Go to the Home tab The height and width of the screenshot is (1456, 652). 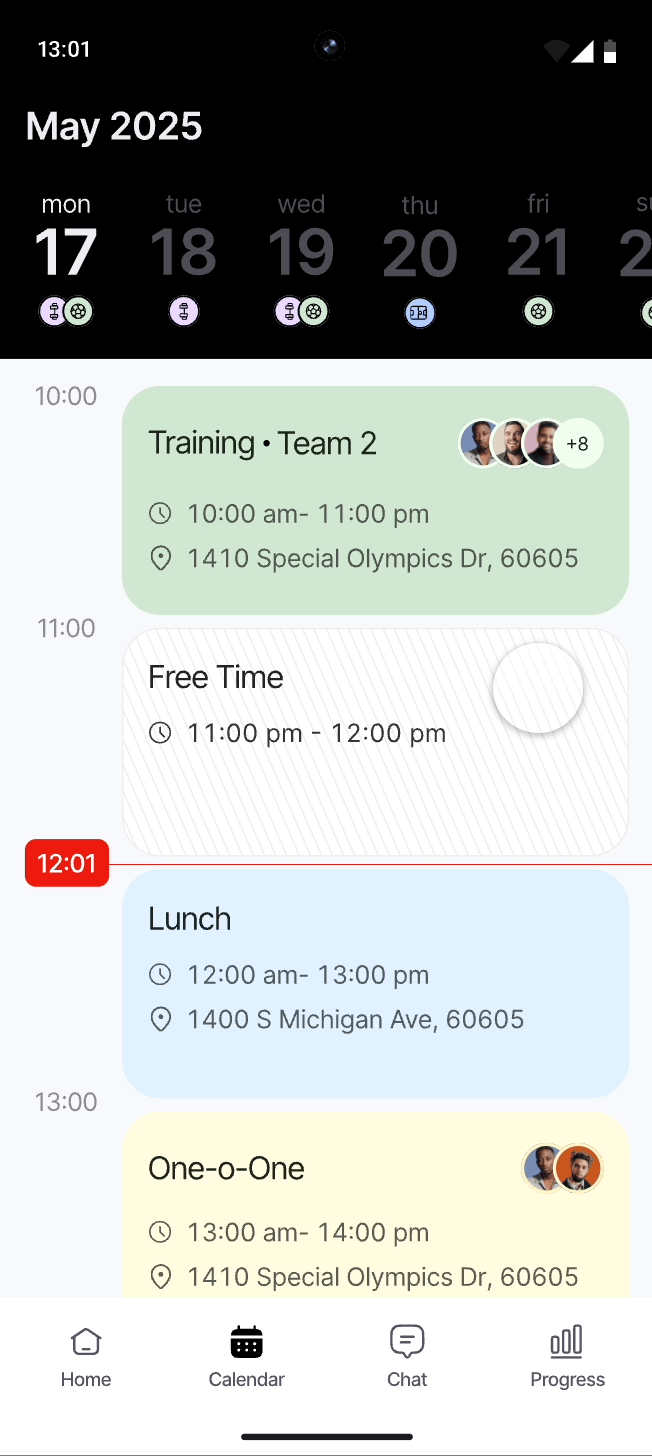tap(86, 1357)
